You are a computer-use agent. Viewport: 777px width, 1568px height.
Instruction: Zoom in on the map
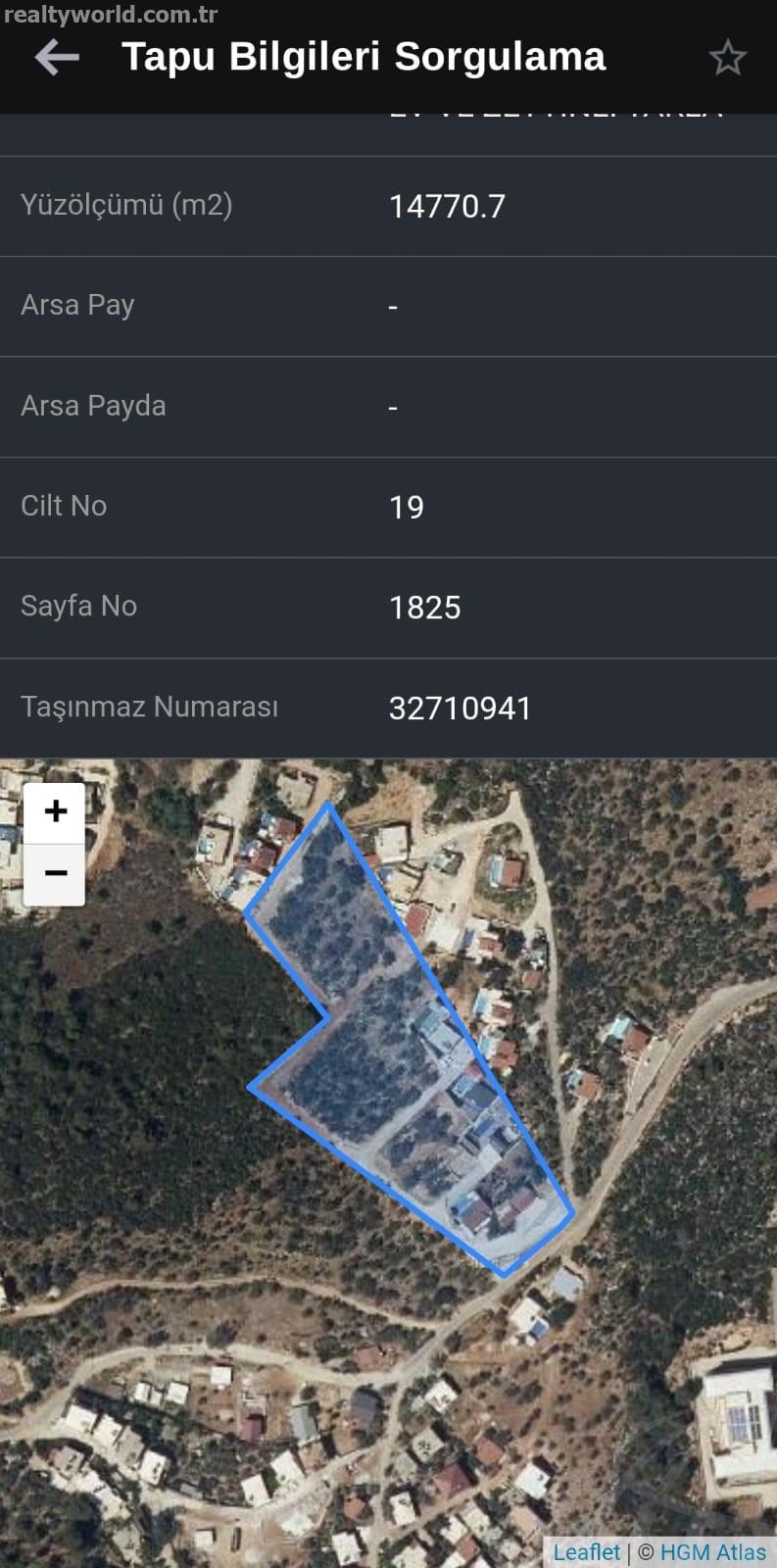click(x=55, y=811)
